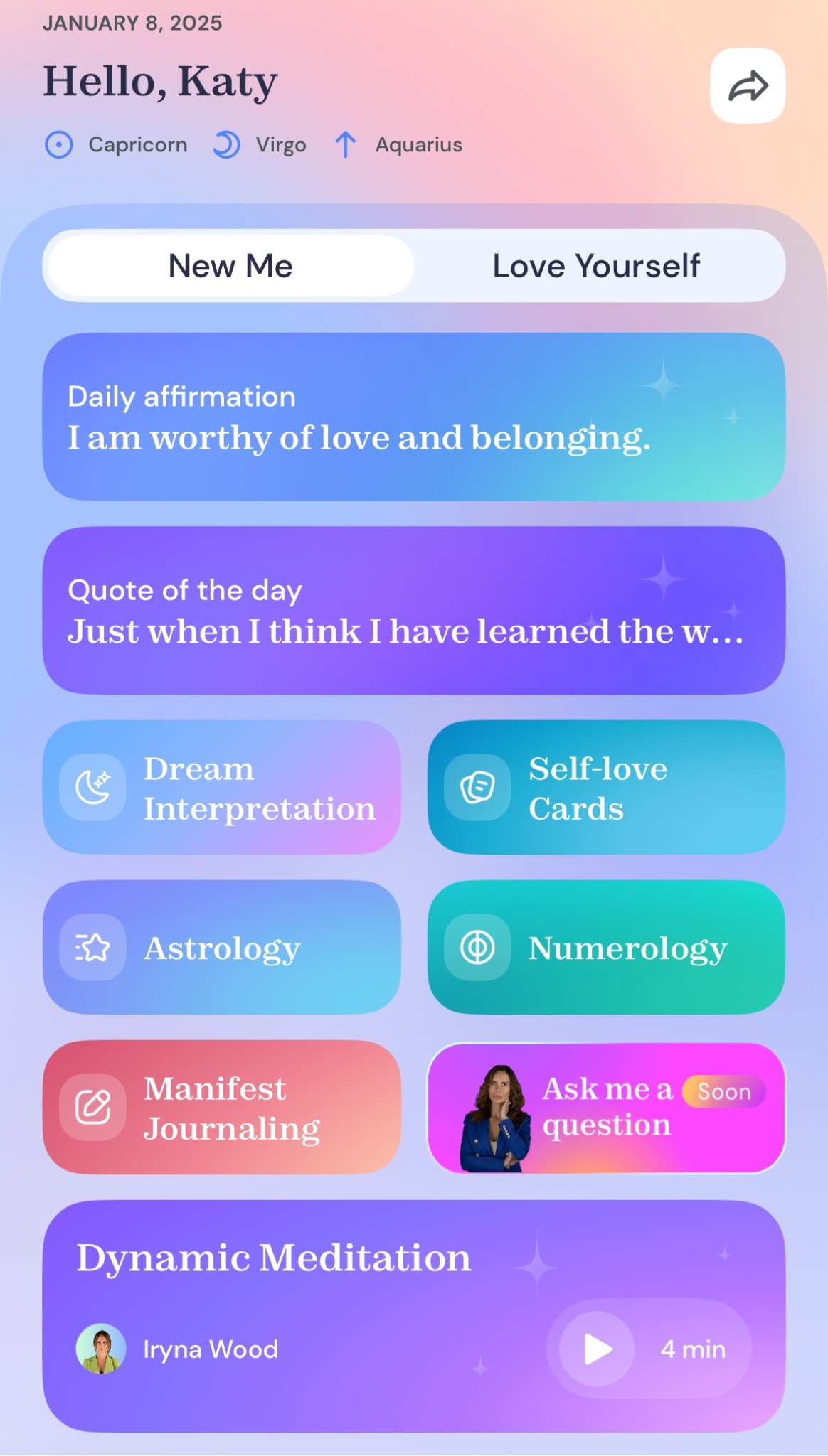Tap the Ask me a question card

coord(606,1108)
